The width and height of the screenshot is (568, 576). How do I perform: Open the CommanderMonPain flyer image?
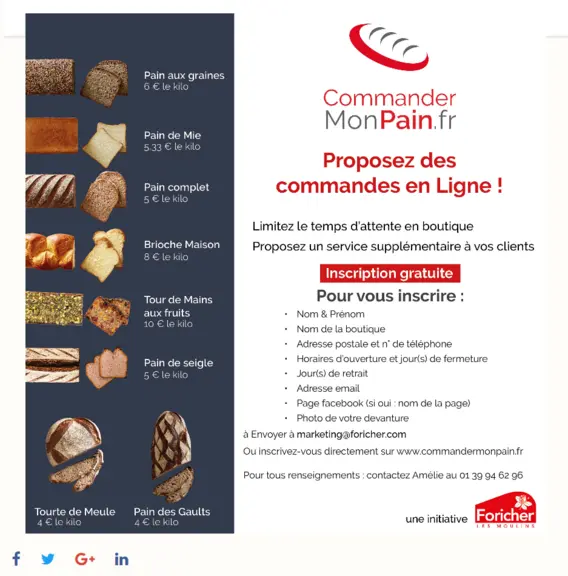284,273
